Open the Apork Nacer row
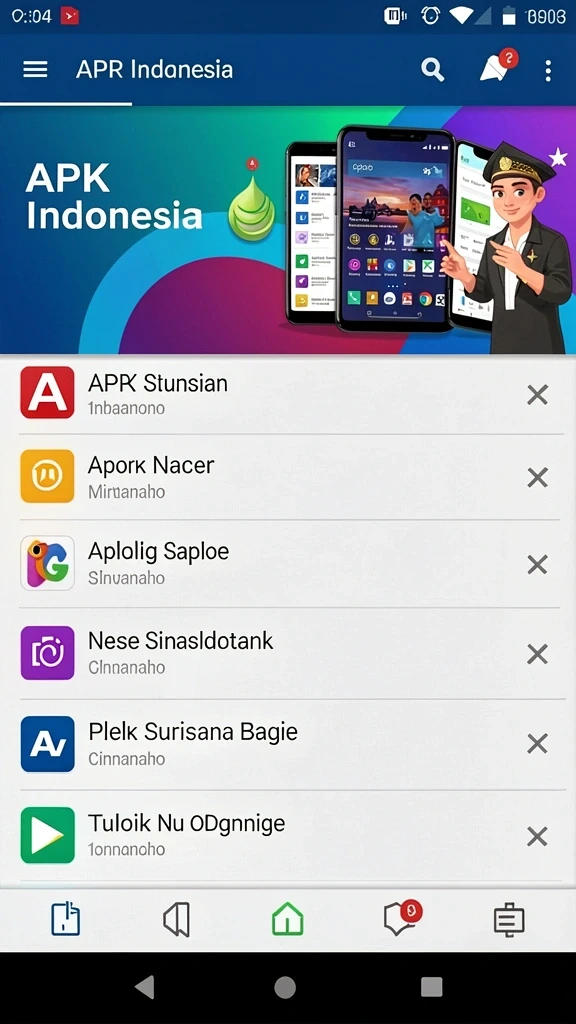The height and width of the screenshot is (1024, 576). coord(288,477)
